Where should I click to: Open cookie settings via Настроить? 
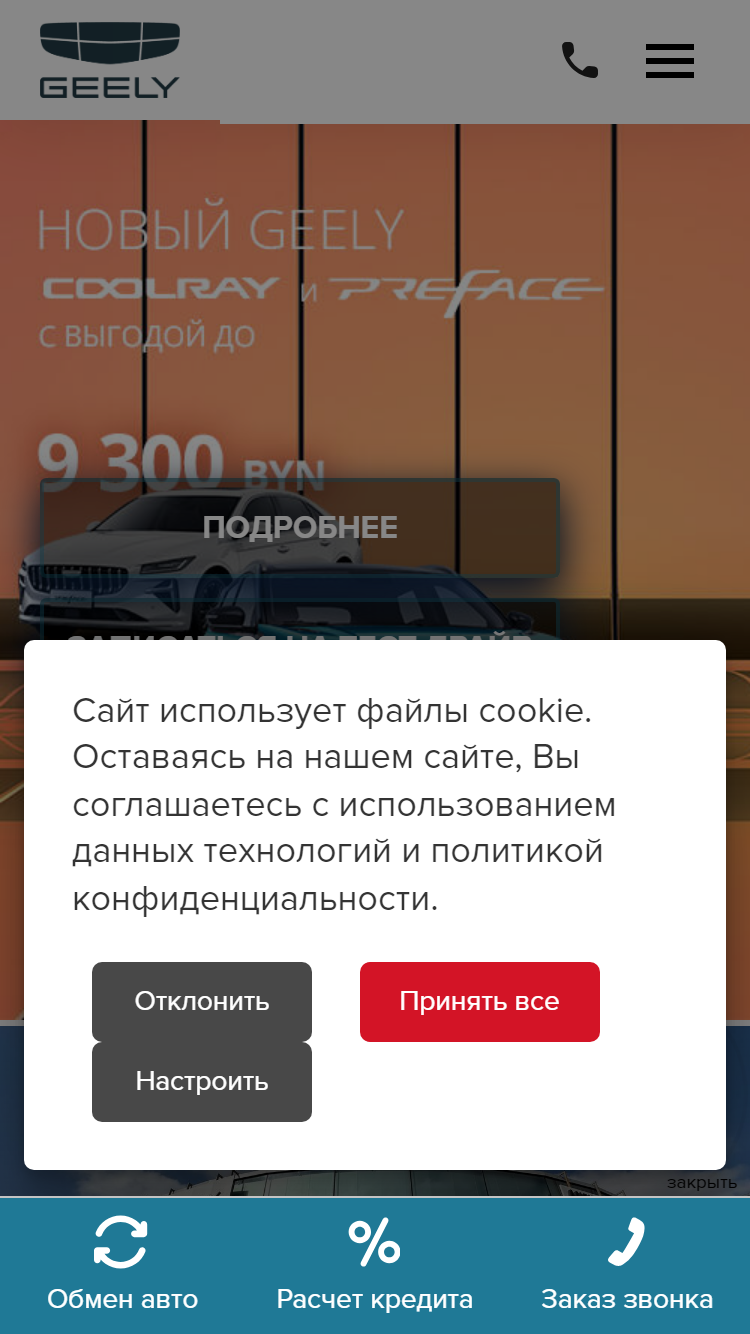[202, 1081]
